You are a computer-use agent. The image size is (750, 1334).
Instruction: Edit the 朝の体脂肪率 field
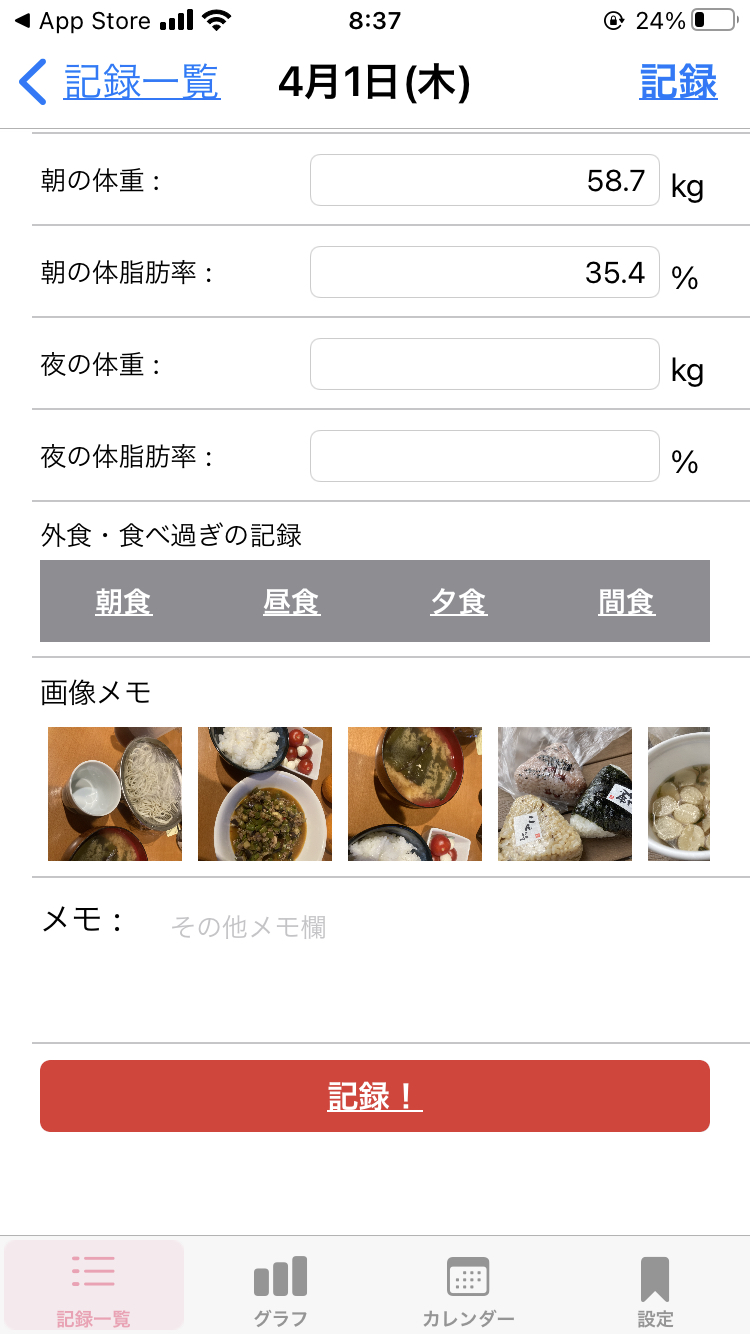(x=485, y=272)
